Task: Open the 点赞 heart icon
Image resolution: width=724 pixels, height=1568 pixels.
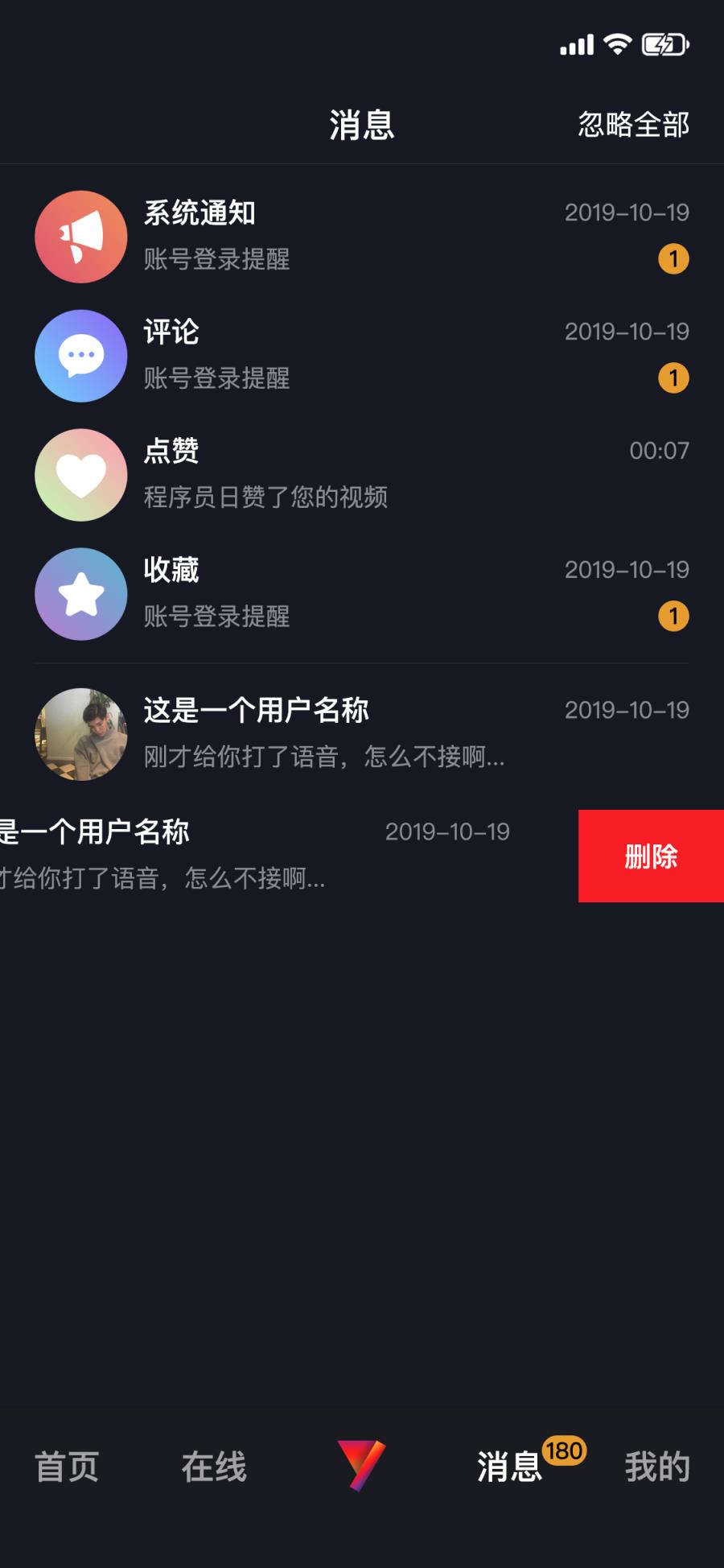Action: 80,474
